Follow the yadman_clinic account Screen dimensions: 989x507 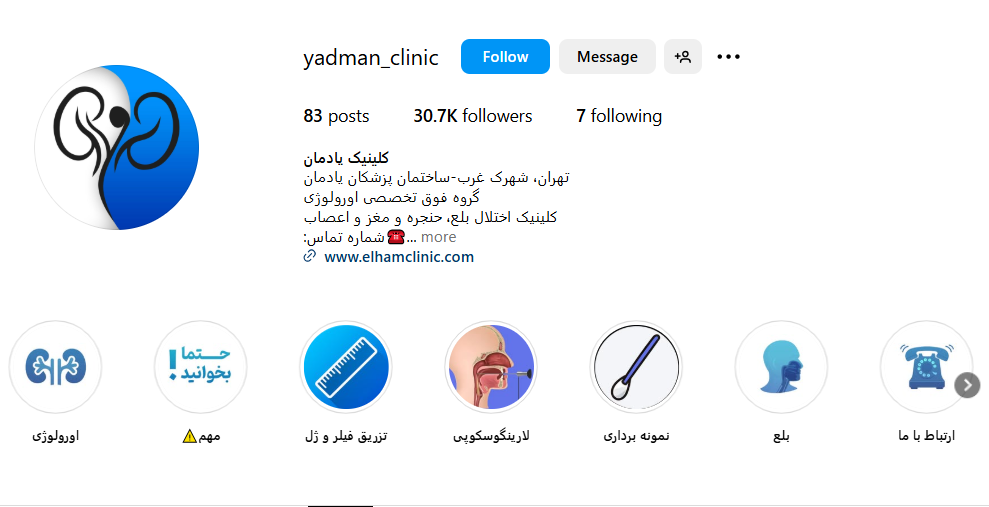coord(505,57)
